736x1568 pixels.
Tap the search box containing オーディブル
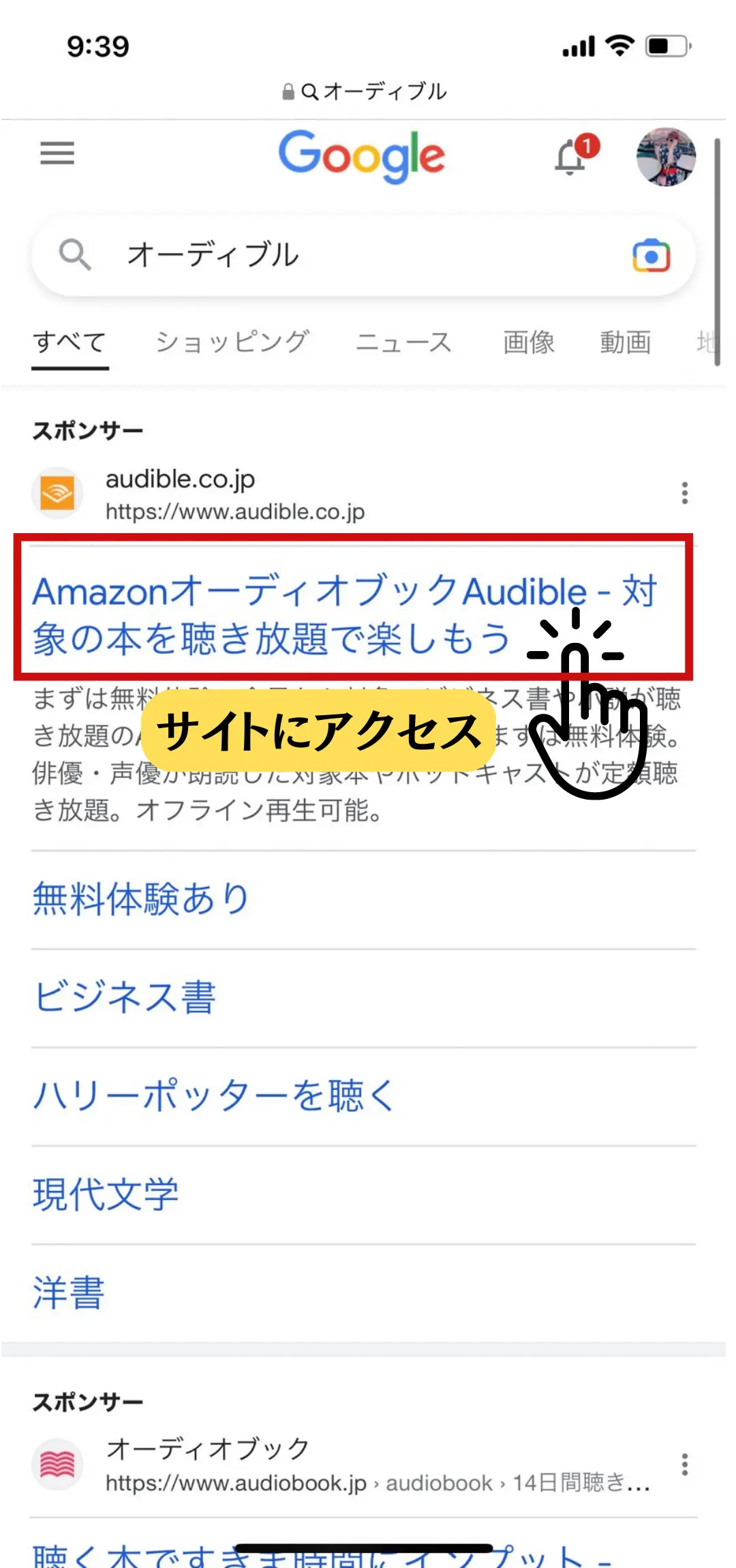[x=341, y=255]
